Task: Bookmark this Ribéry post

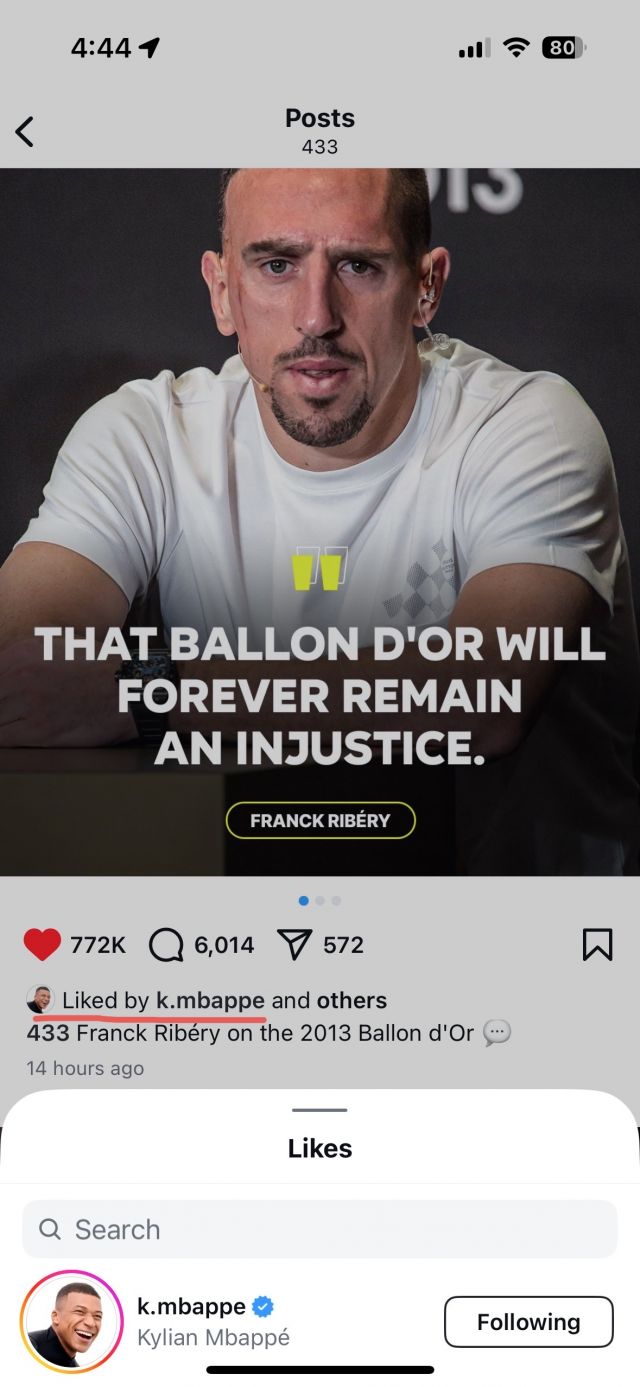Action: click(597, 945)
